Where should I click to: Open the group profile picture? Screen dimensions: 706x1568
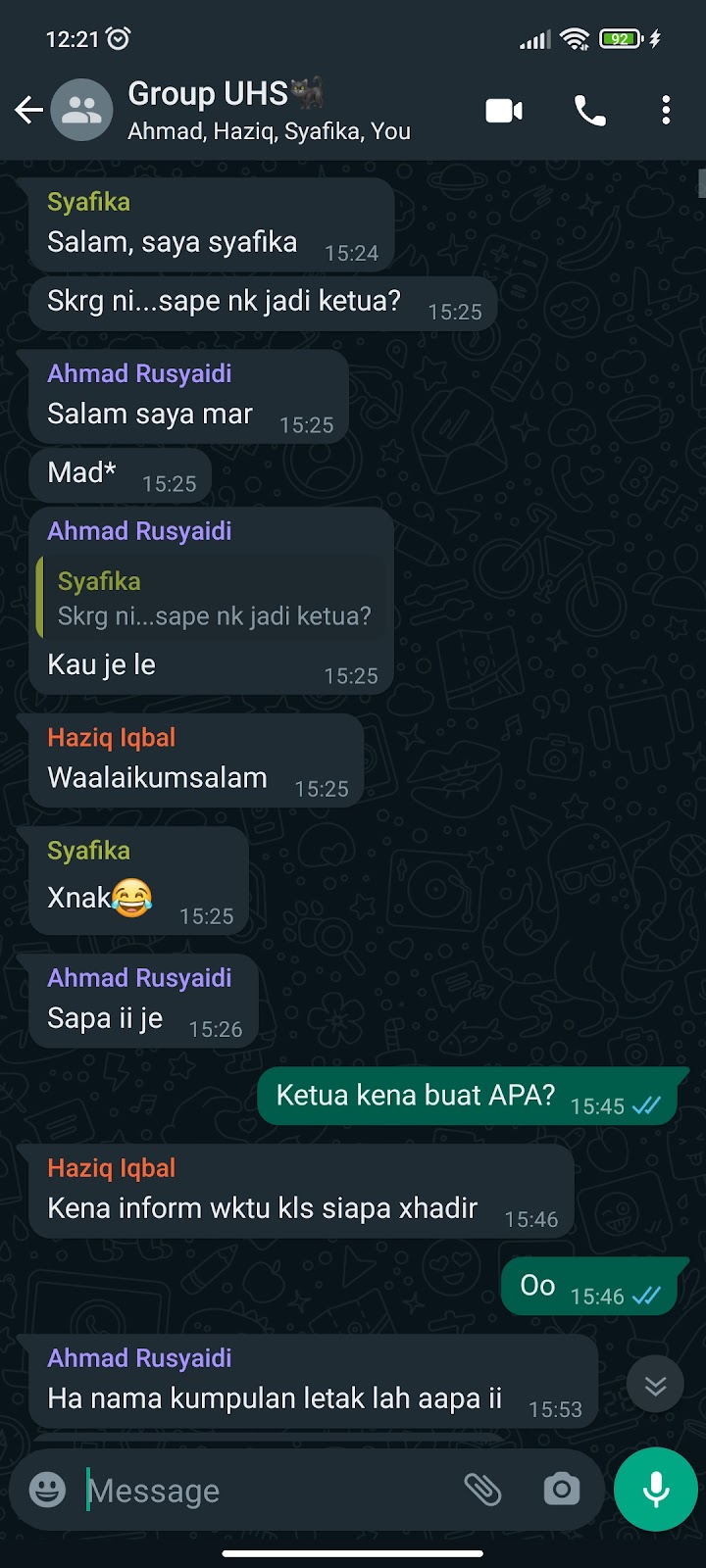click(x=81, y=110)
